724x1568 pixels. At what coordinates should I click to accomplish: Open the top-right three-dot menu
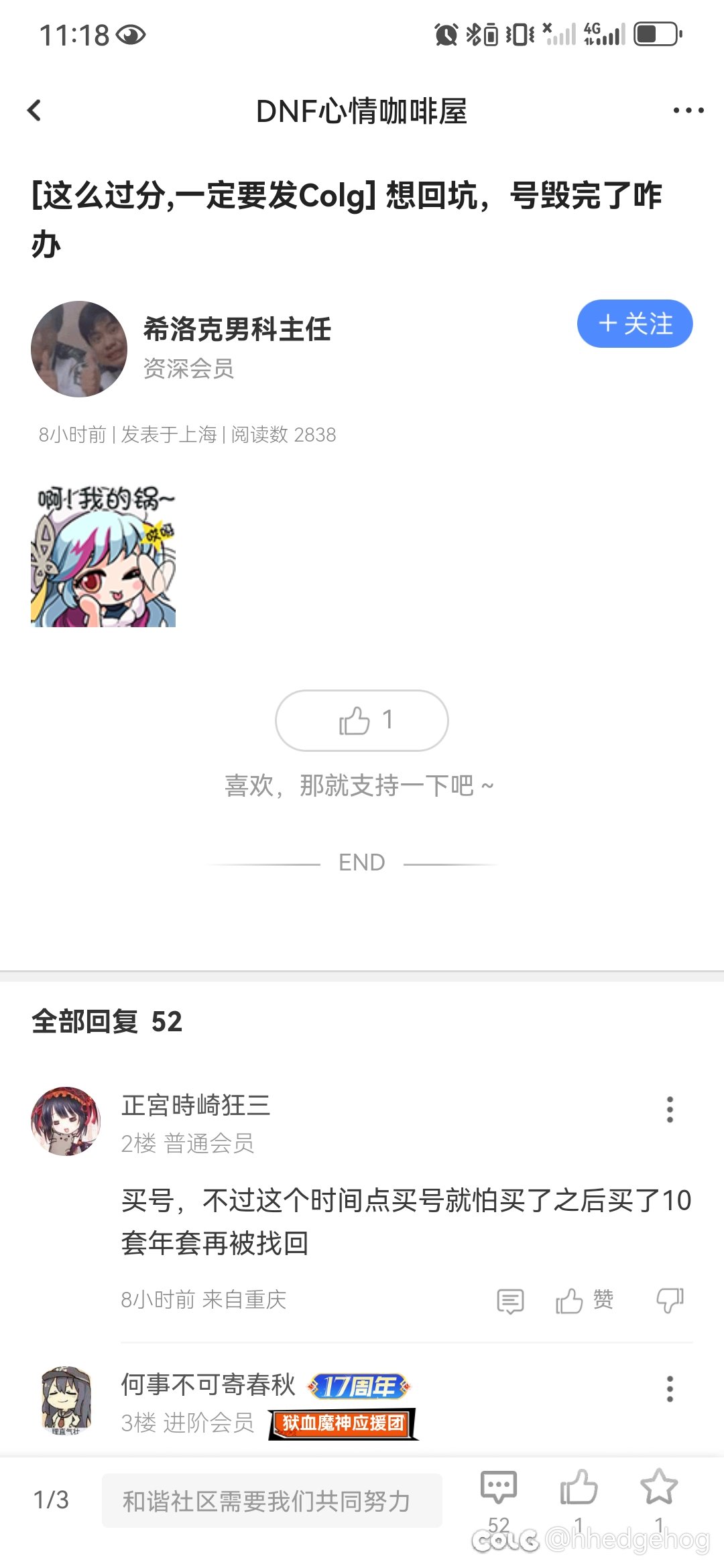click(688, 111)
